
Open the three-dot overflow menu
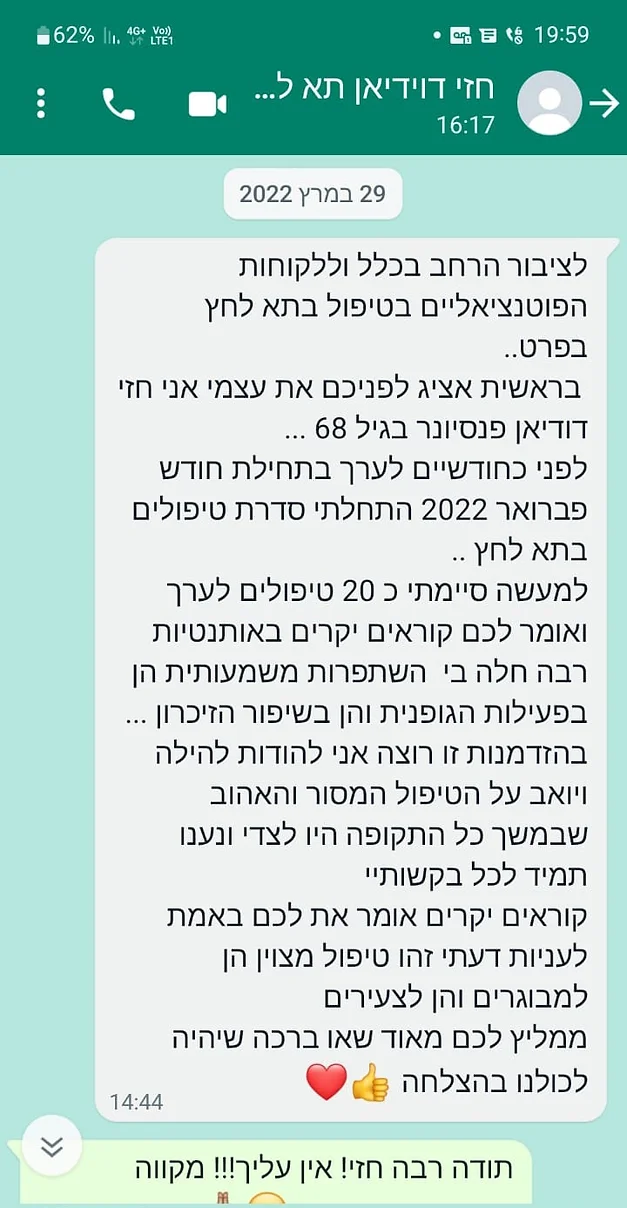point(41,103)
